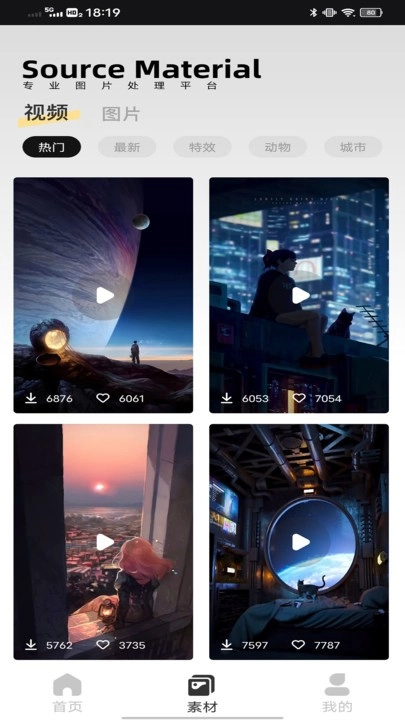Go to the 首页 home tab
The width and height of the screenshot is (405, 720).
(x=67, y=693)
